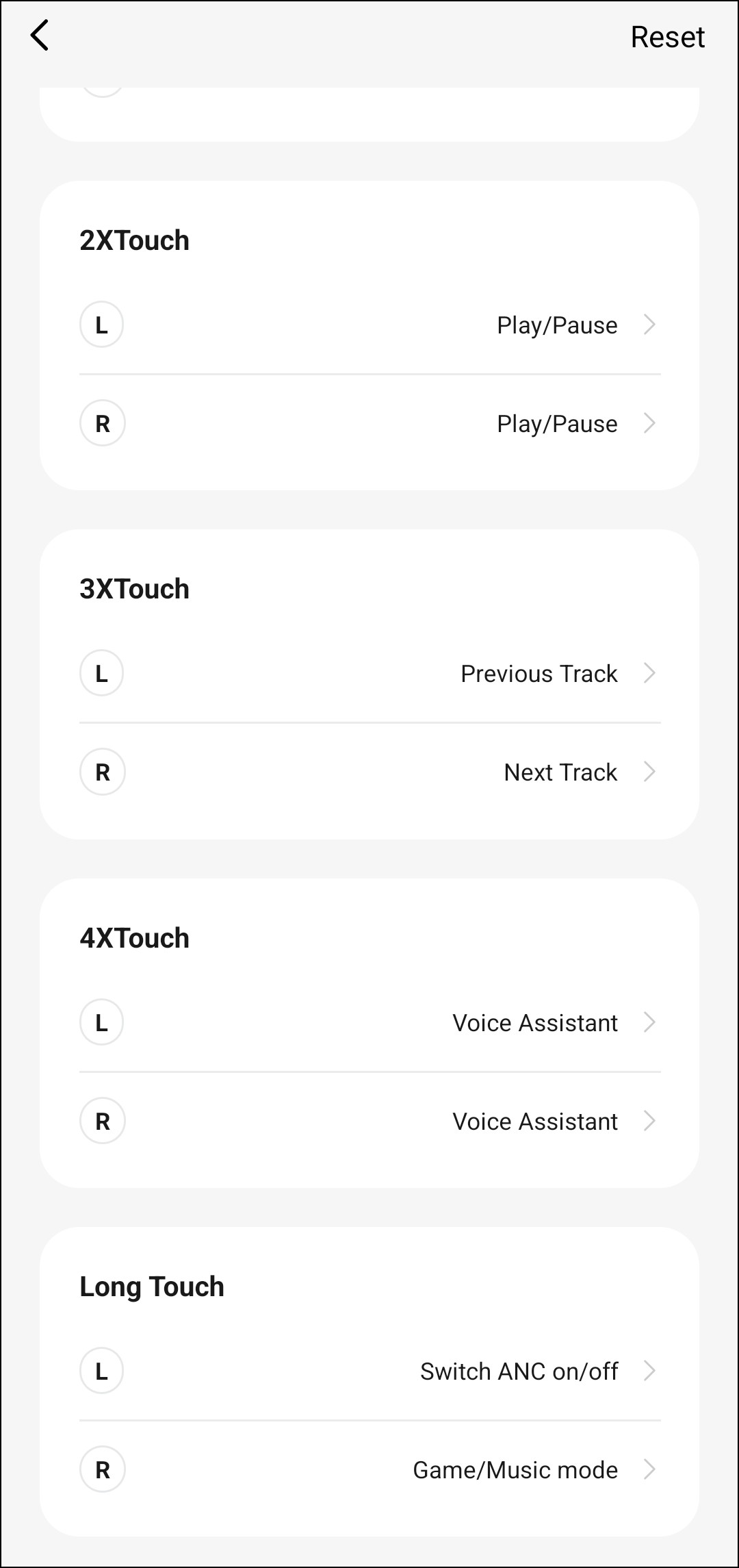Go back to the previous screen
739x1568 pixels.
tap(40, 36)
